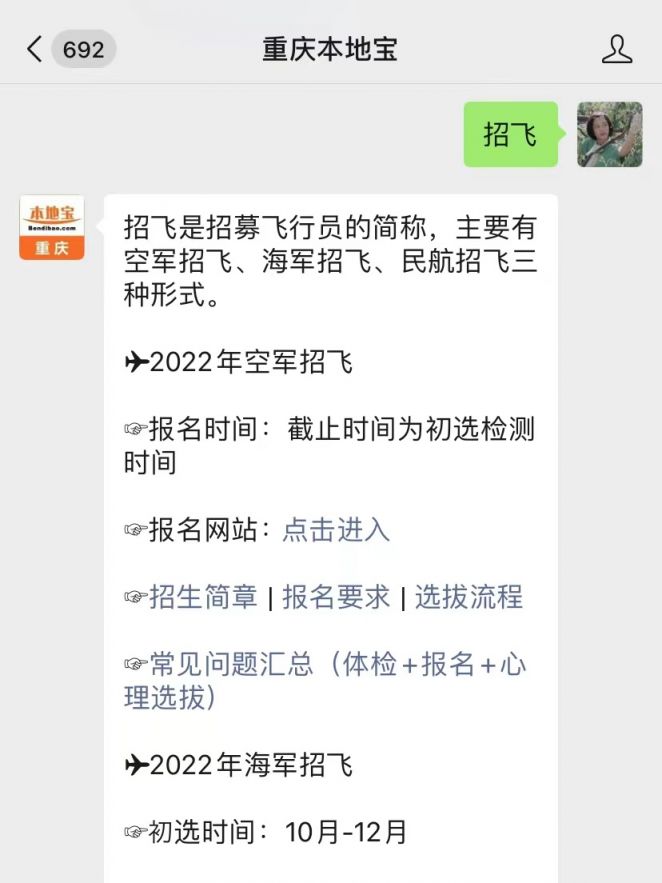Screen dimensions: 662x883
Task: Go back to the chat list
Action: coord(36,49)
